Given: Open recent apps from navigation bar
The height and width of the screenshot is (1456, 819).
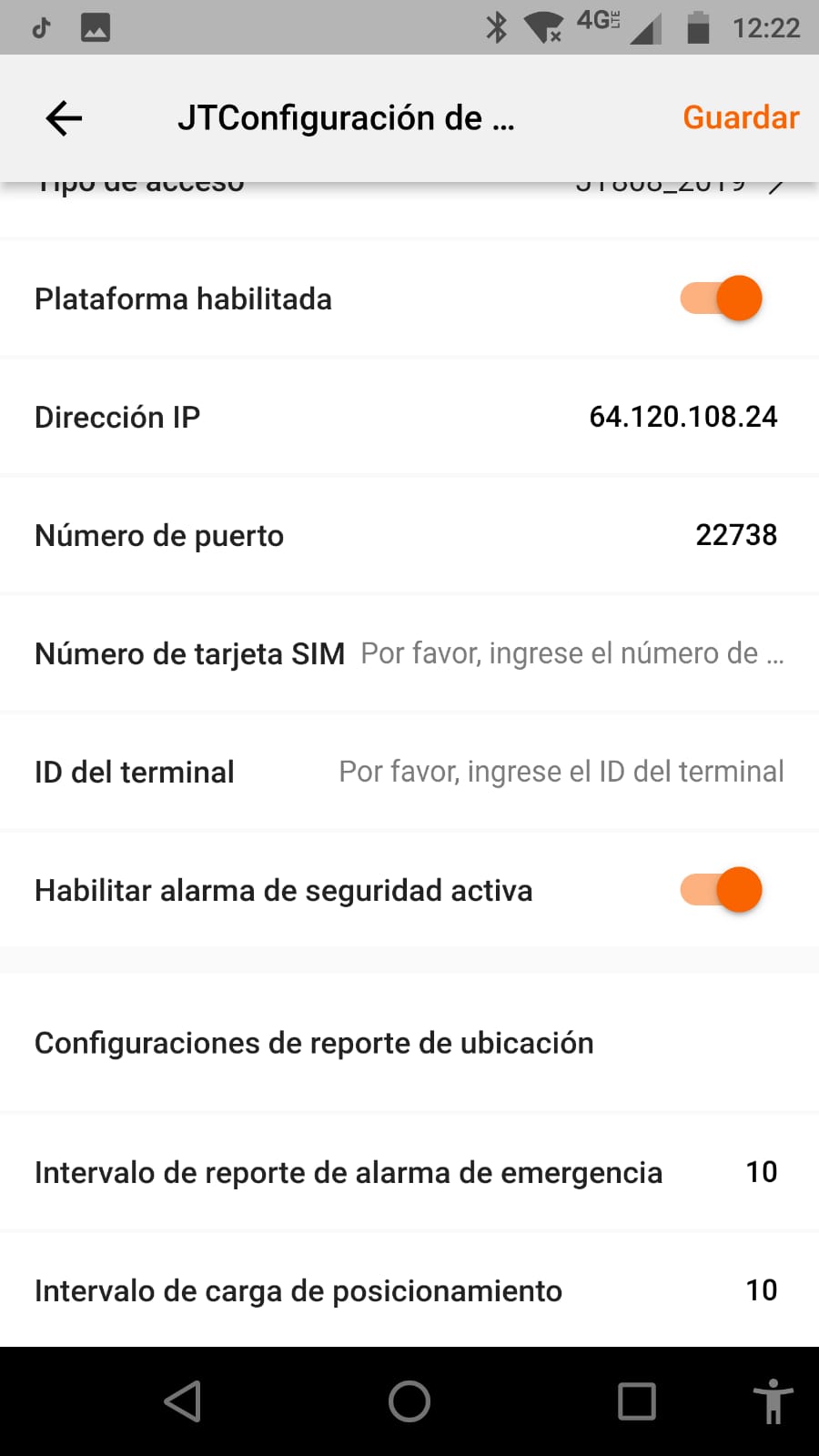Looking at the screenshot, I should [x=637, y=1401].
